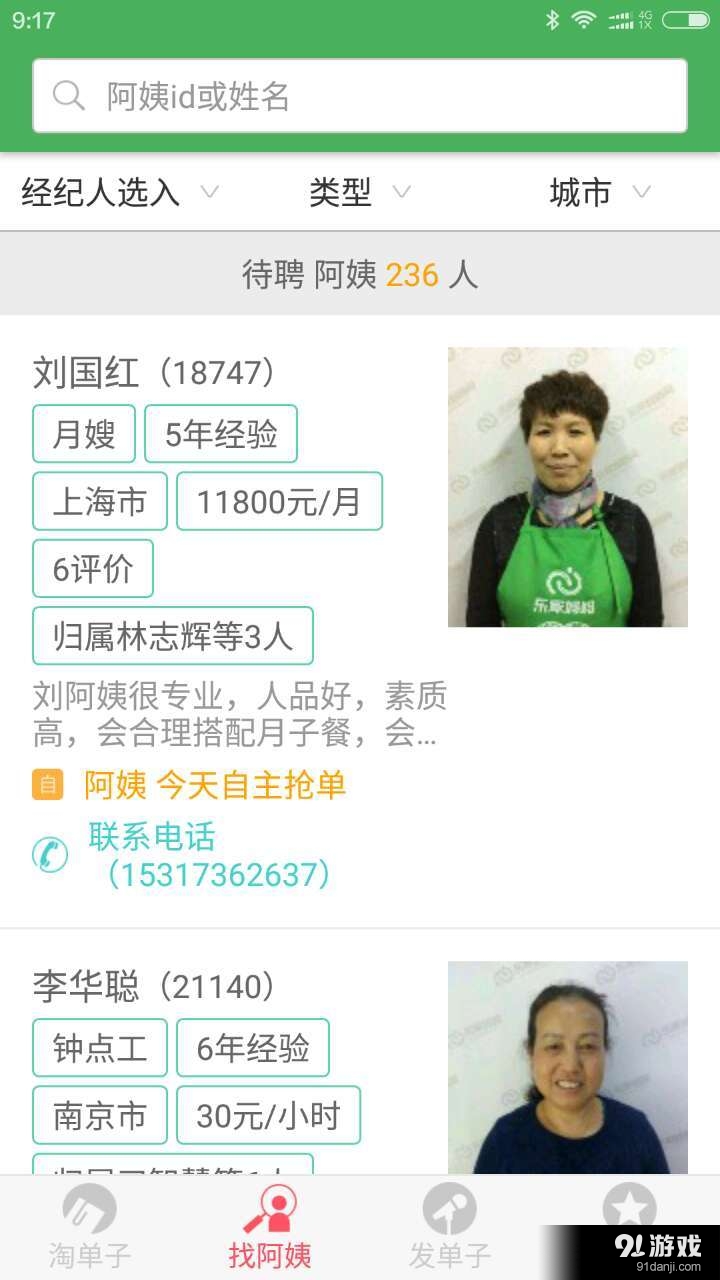Select the 月嫂 tag on 刘国红
Image resolution: width=720 pixels, height=1280 pixels.
(x=84, y=433)
